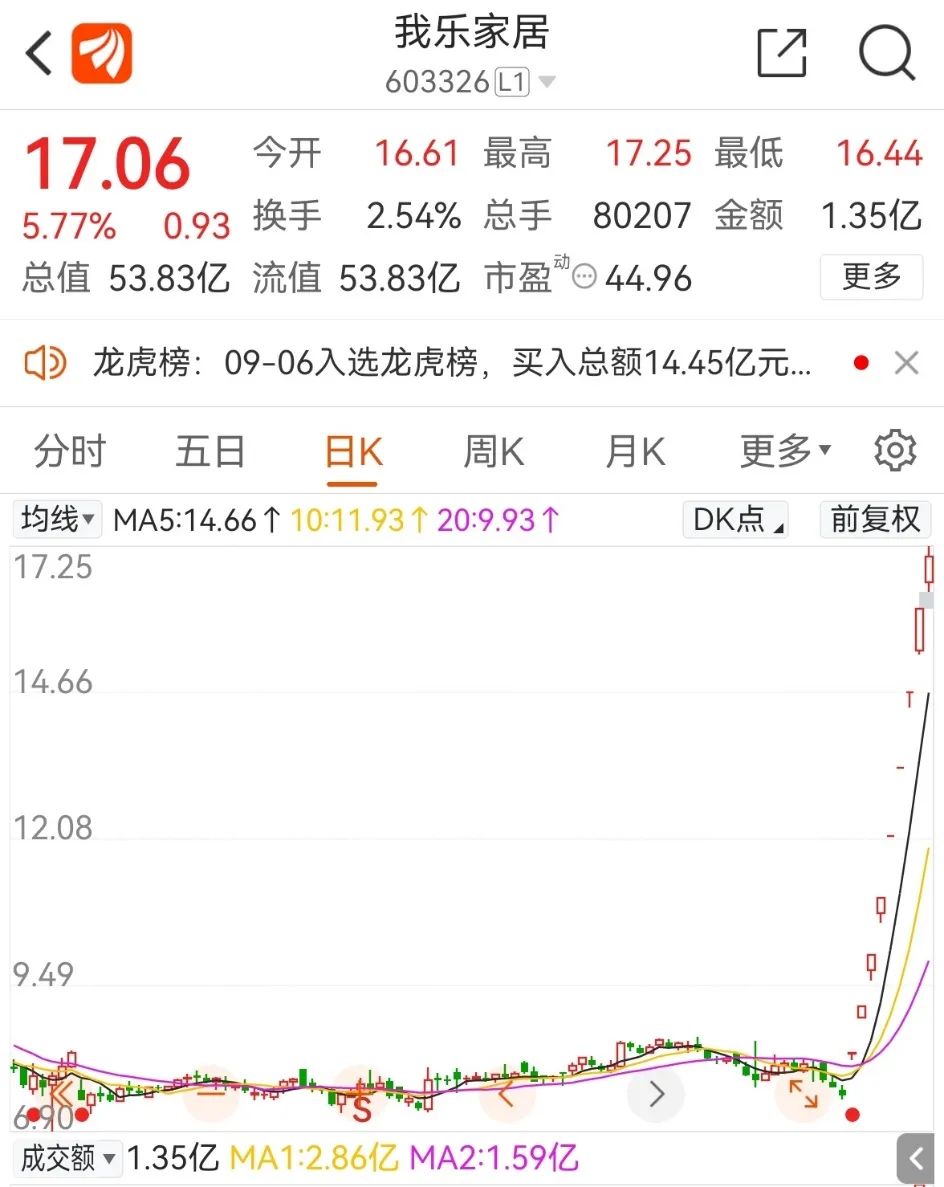The image size is (944, 1187).
Task: Switch to the 月K chart tab
Action: (x=635, y=452)
